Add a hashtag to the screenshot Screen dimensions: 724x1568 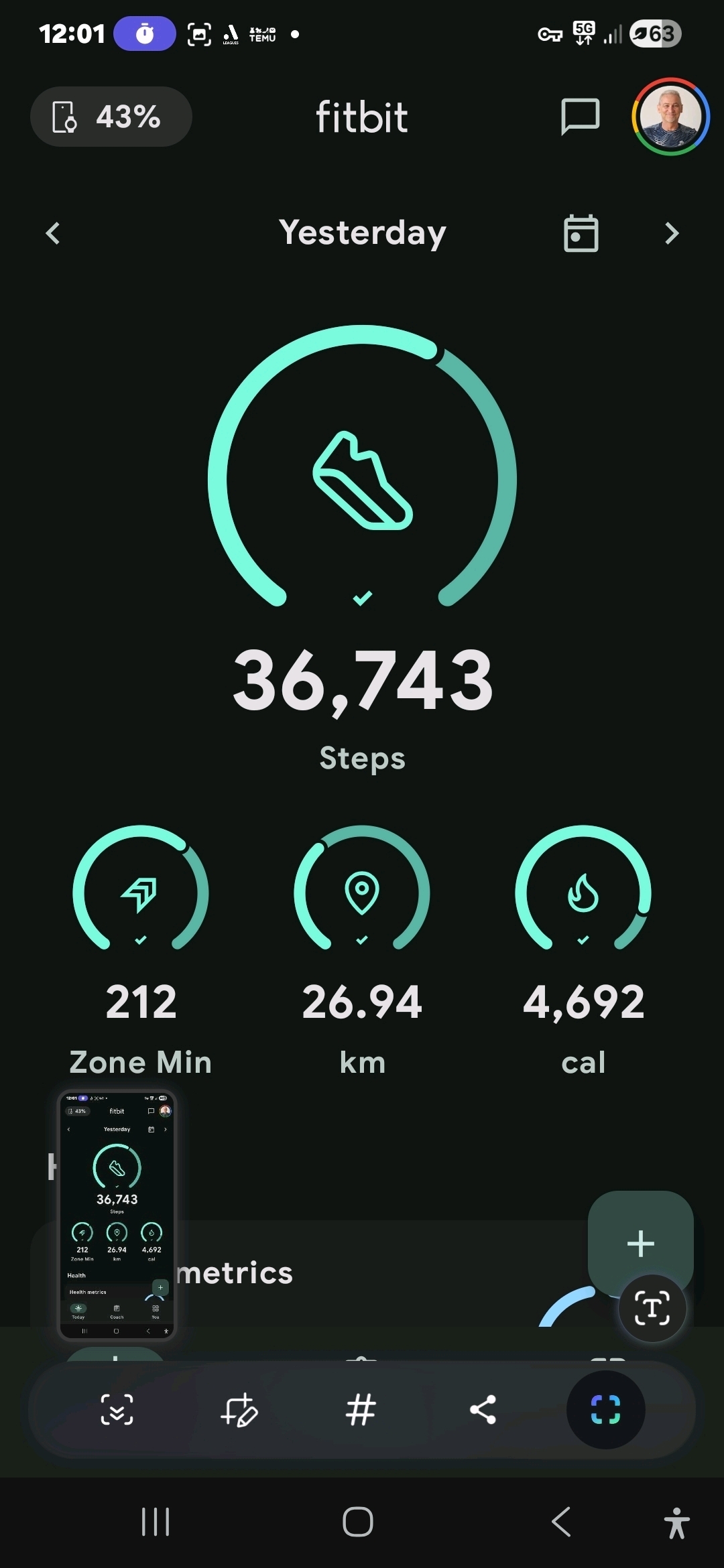(x=361, y=1410)
